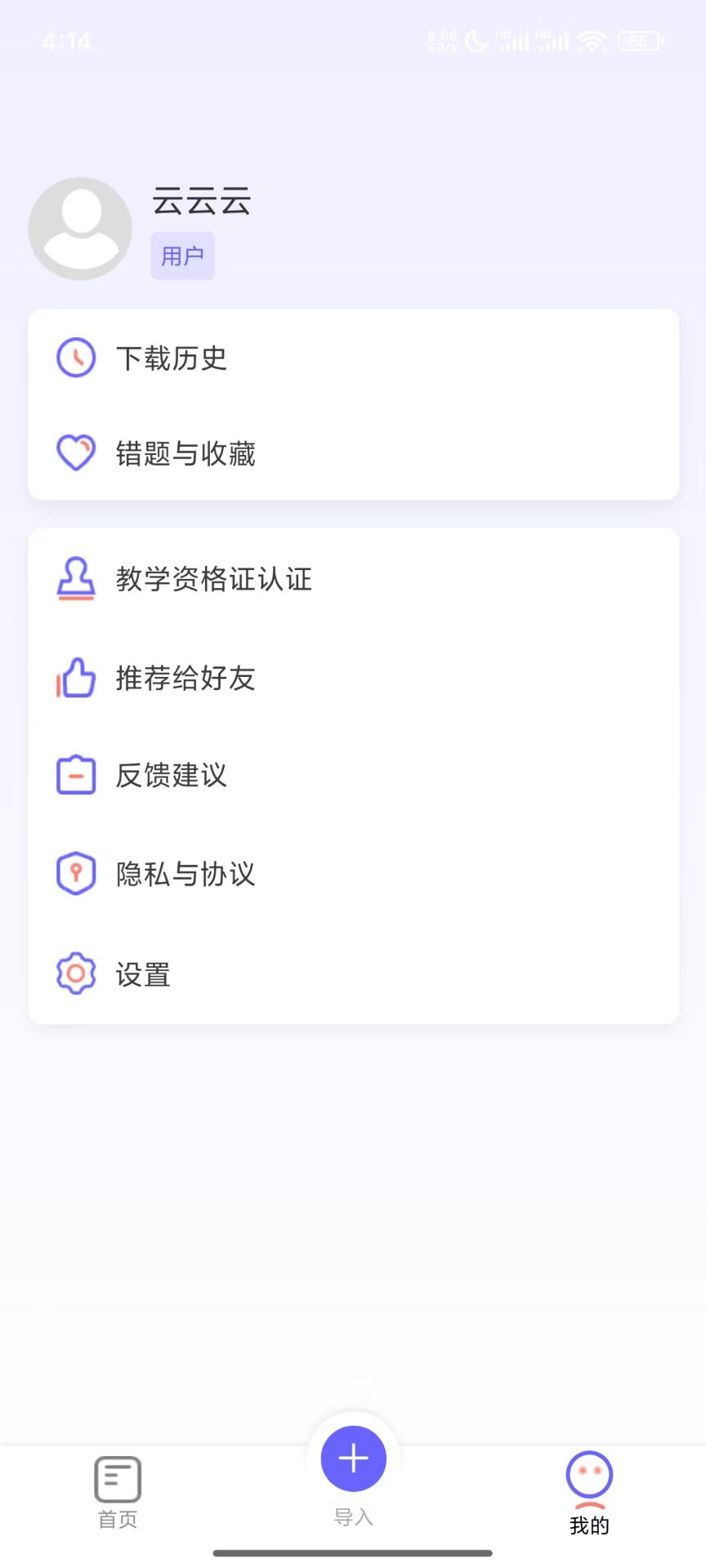Select the stamp icon for 教学资格证认证

pyautogui.click(x=76, y=579)
